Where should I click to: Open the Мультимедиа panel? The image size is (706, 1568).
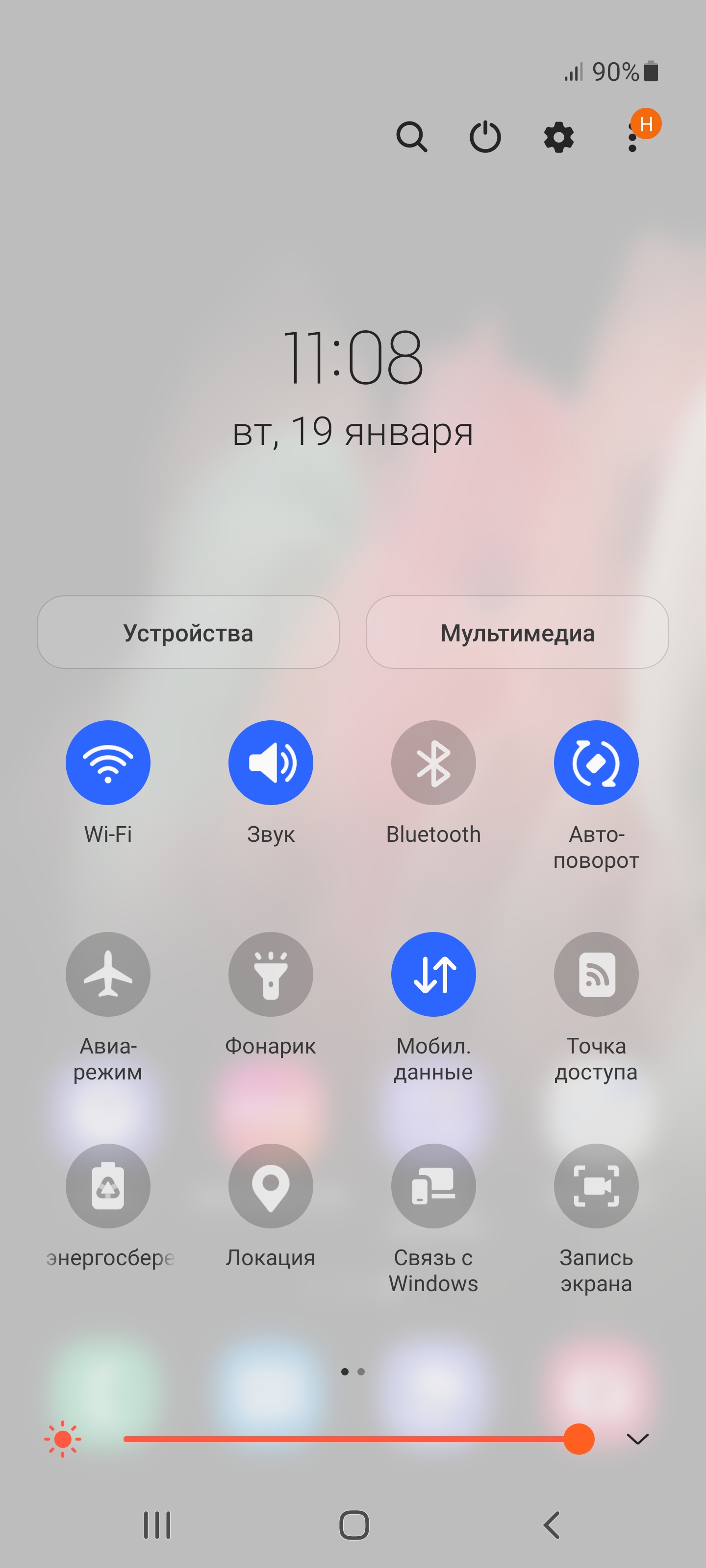pos(517,633)
